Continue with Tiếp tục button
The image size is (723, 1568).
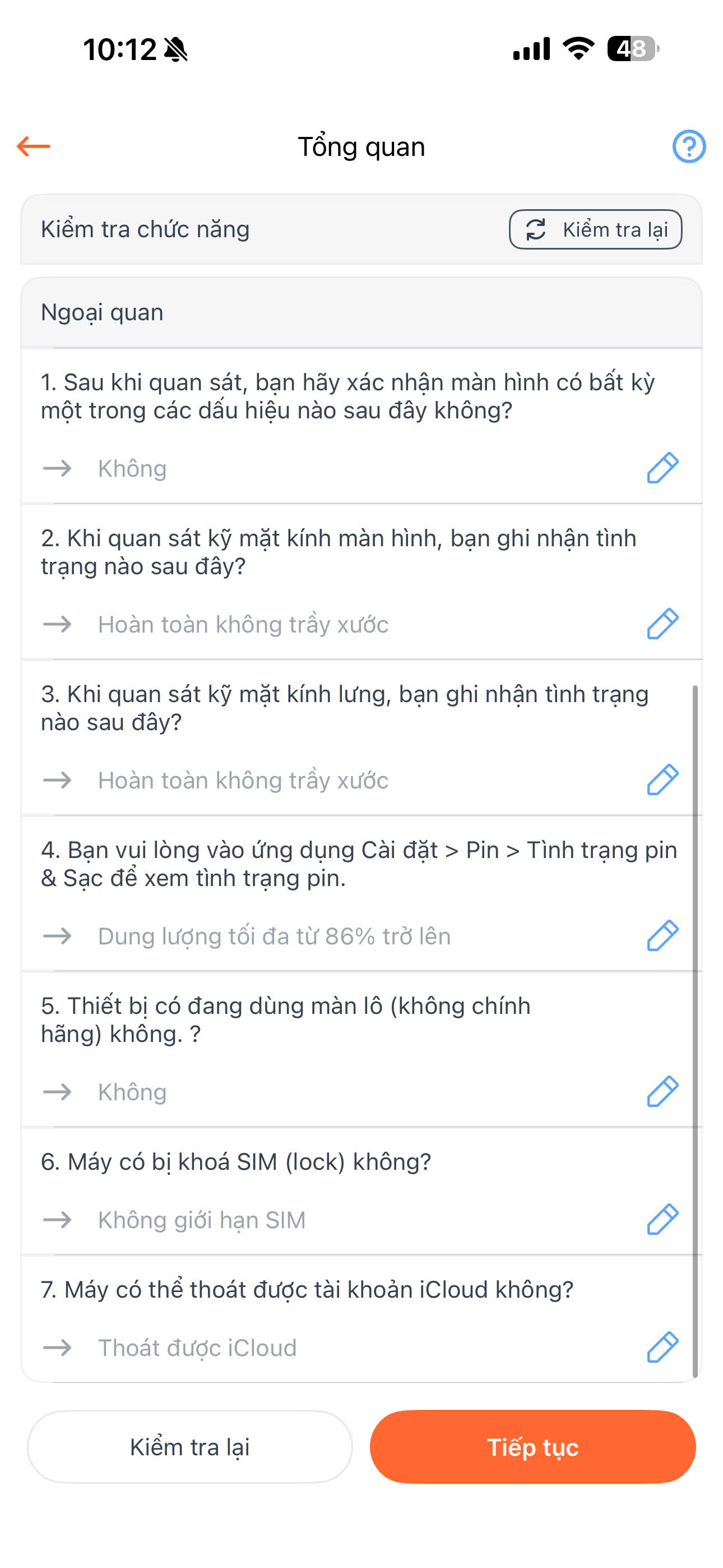click(532, 1447)
